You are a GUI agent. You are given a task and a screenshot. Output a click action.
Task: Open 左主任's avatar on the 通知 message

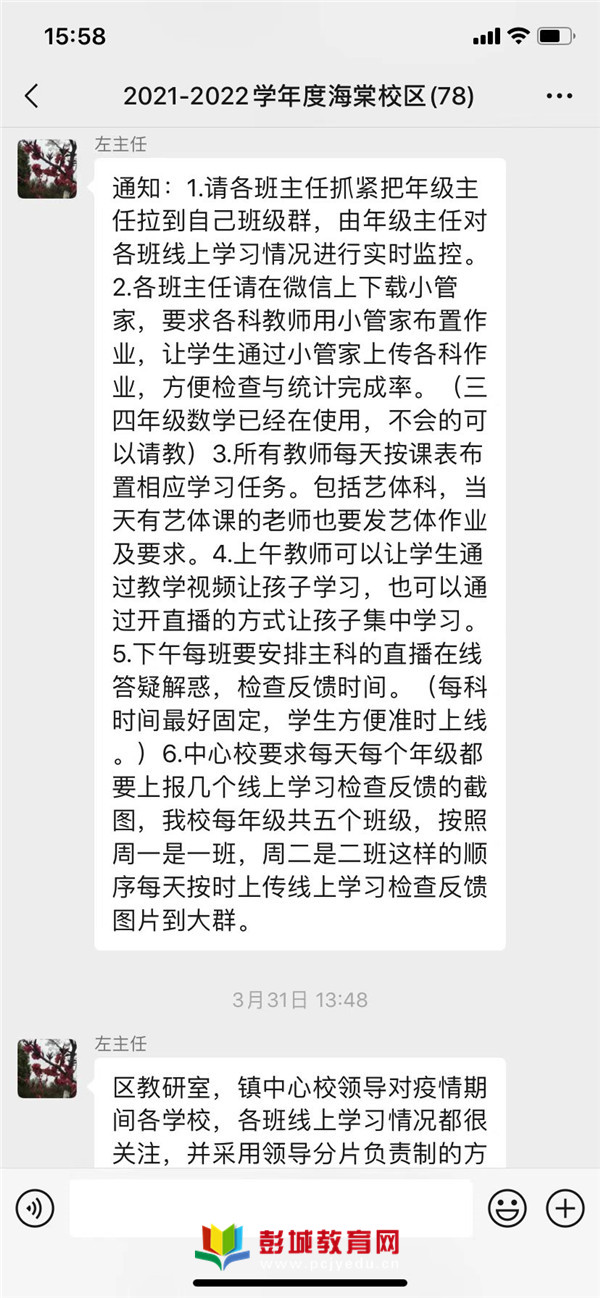click(47, 168)
